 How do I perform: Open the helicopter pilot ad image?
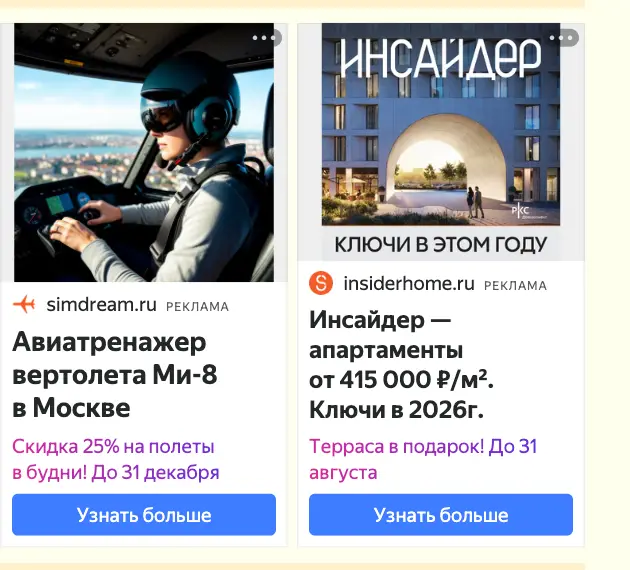[144, 152]
